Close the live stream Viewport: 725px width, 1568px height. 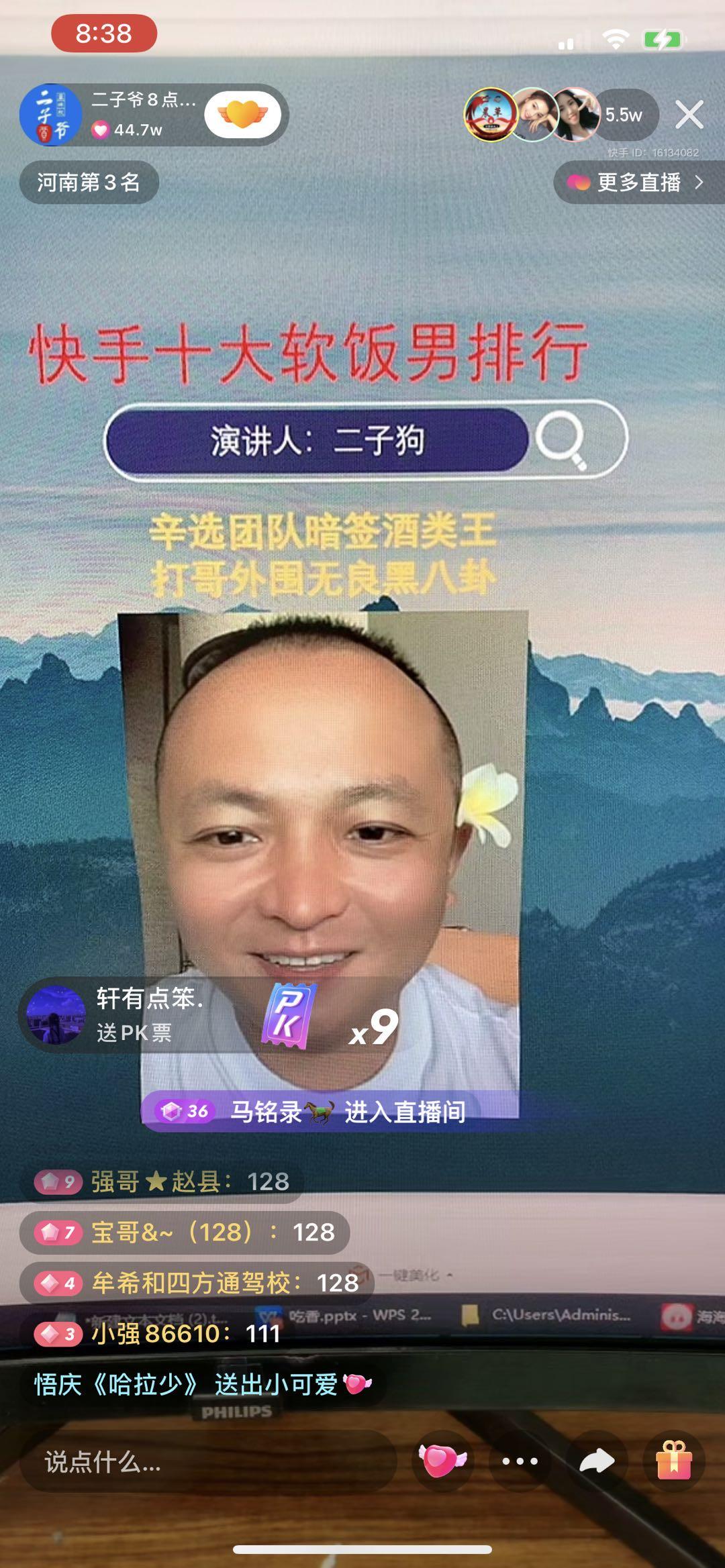[689, 115]
